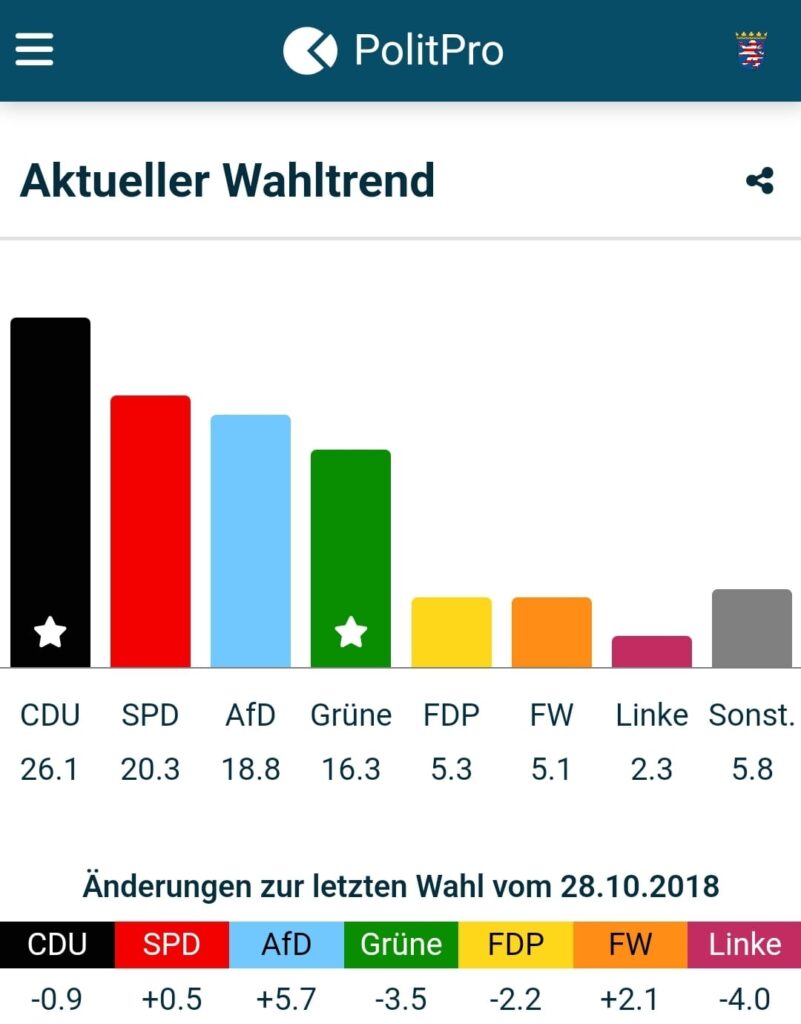Click the star on the Grüne bar
The height and width of the screenshot is (1024, 801).
pyautogui.click(x=350, y=632)
